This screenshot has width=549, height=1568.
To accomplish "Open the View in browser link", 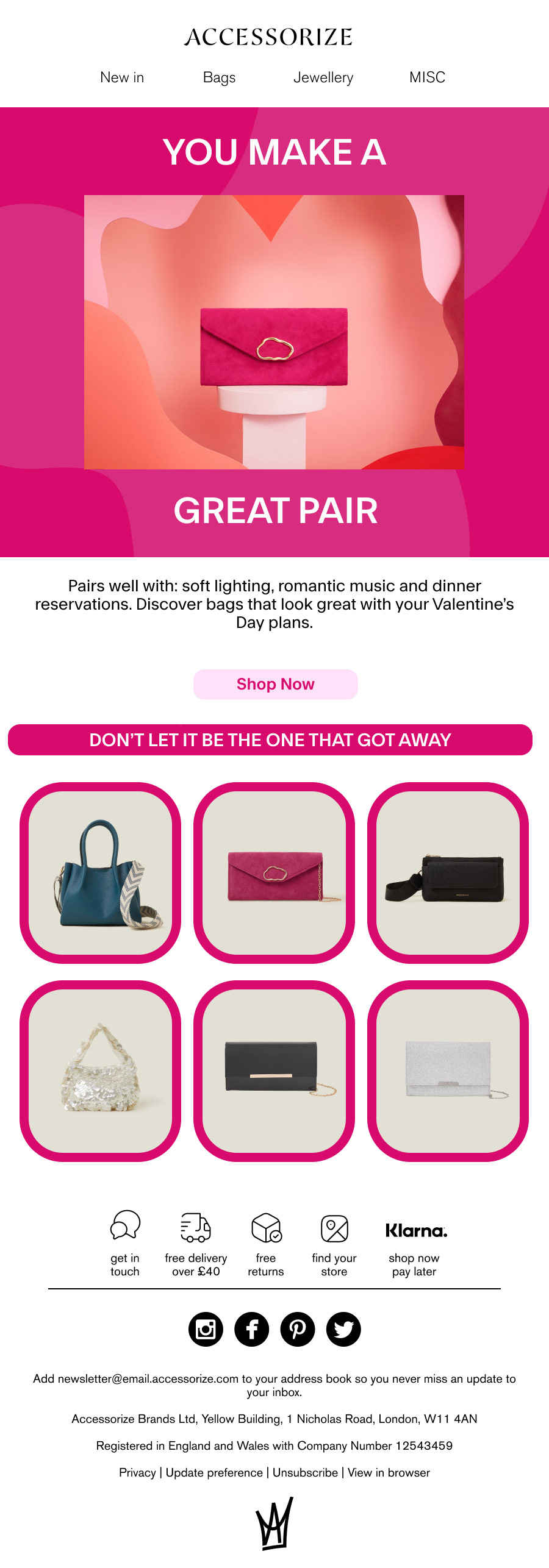I will tap(389, 1472).
